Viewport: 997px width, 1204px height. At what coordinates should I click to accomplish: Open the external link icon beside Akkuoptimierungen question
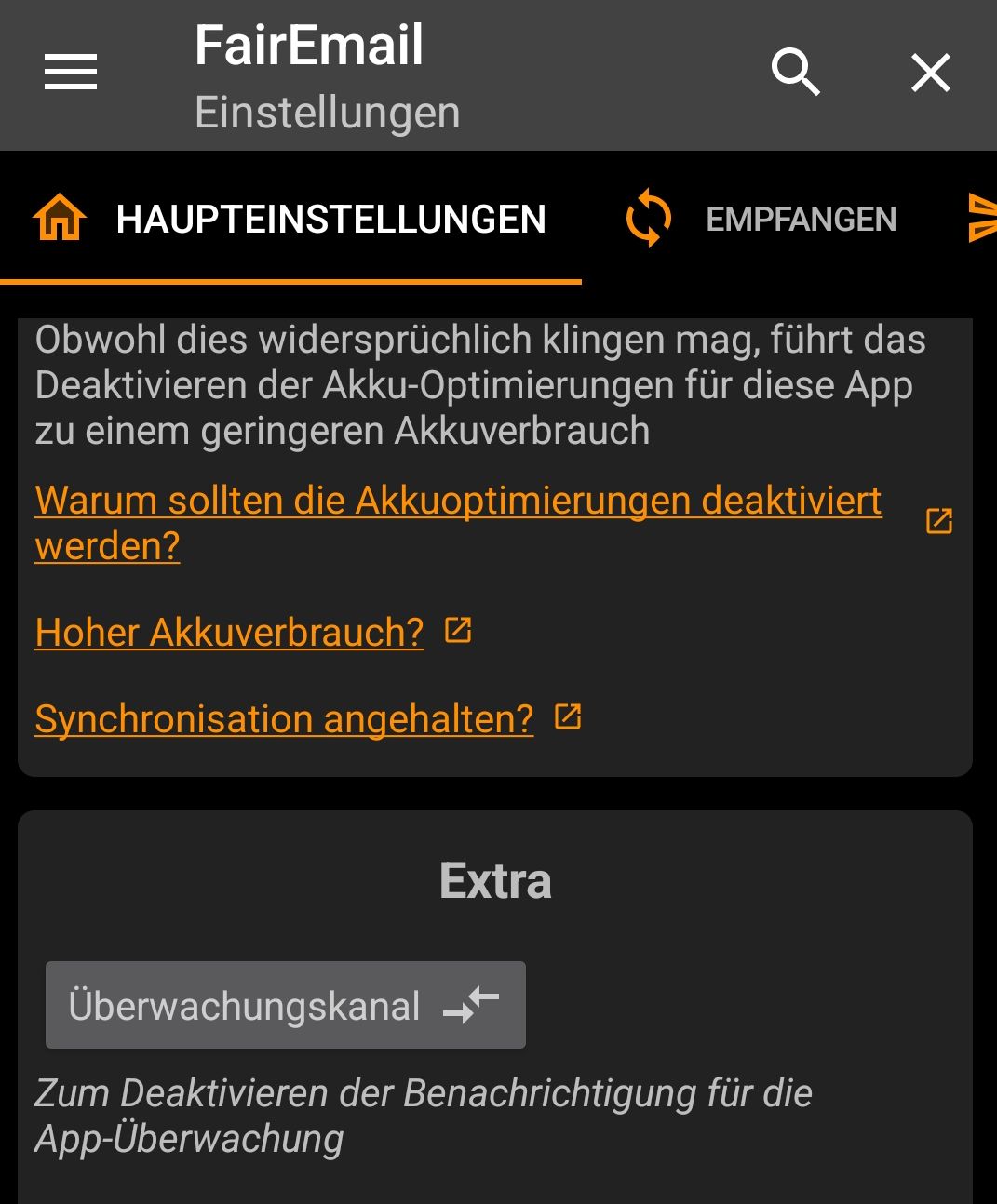939,521
